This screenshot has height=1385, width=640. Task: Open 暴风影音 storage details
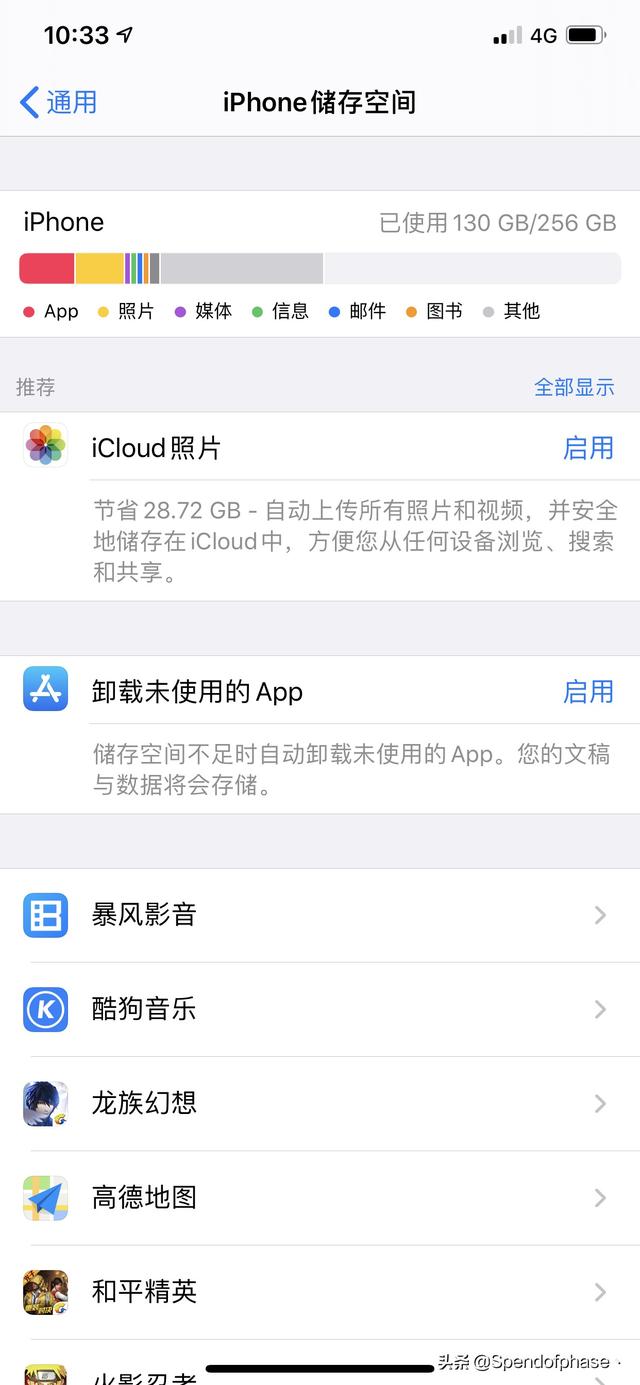click(x=320, y=915)
